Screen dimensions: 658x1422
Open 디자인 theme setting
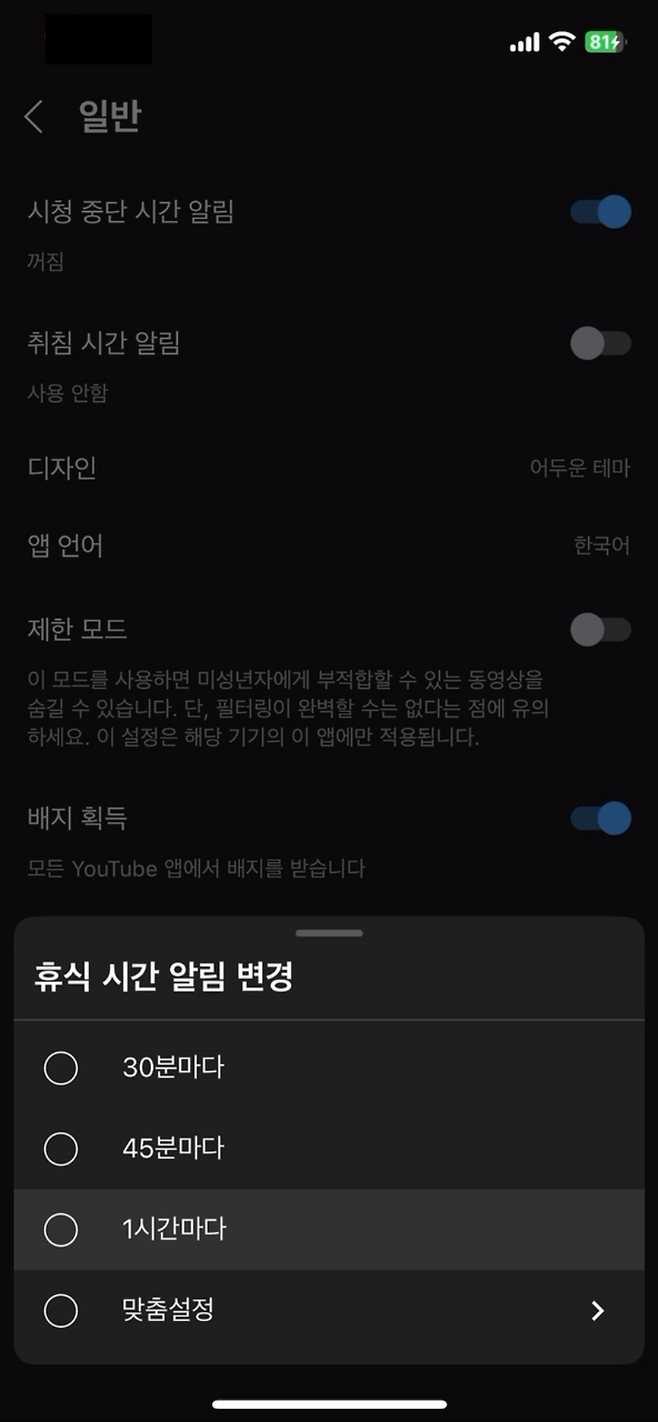(x=328, y=468)
